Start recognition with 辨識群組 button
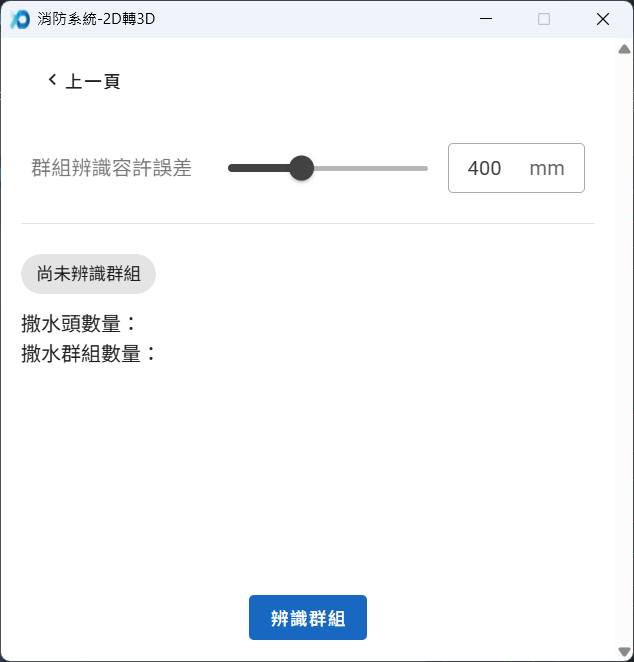 [308, 618]
